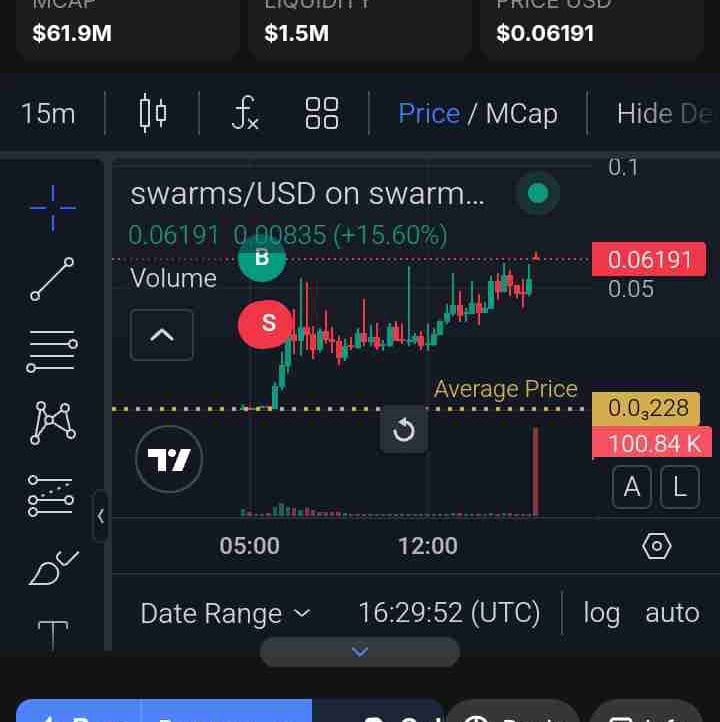Collapse the Volume legend chevron
Image resolution: width=720 pixels, height=722 pixels.
162,335
